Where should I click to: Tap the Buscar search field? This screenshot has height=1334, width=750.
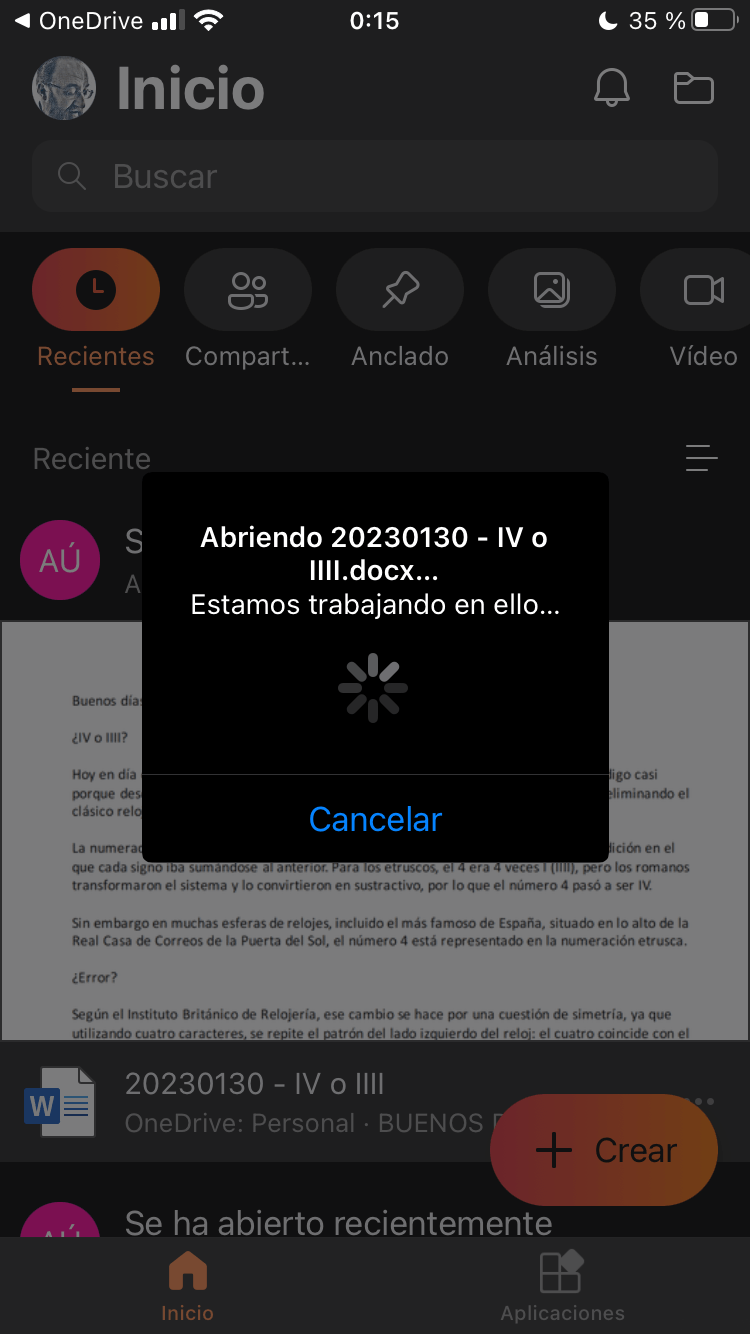(x=375, y=176)
